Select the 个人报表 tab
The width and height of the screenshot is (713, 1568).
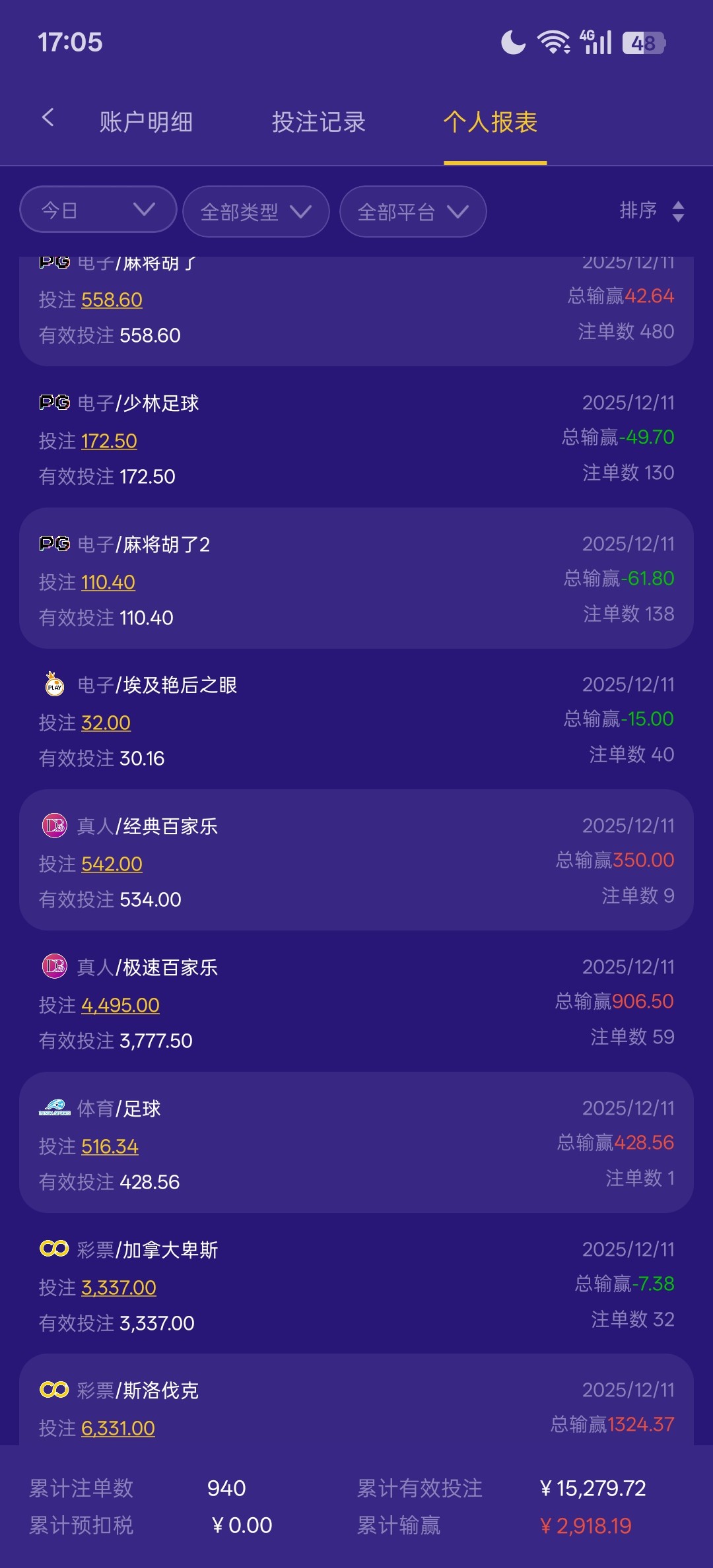[x=491, y=122]
